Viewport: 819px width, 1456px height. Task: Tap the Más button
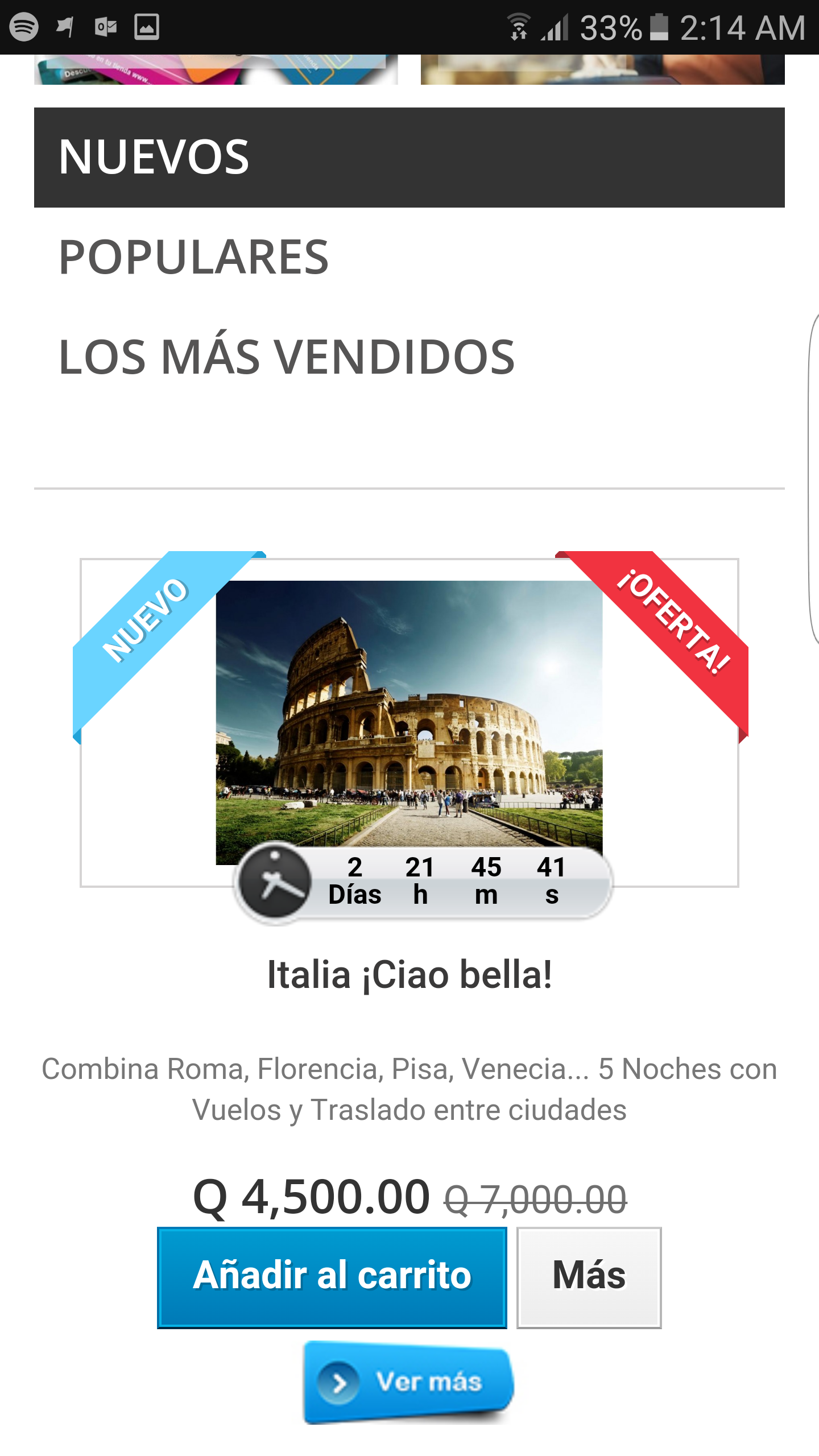pos(589,1277)
